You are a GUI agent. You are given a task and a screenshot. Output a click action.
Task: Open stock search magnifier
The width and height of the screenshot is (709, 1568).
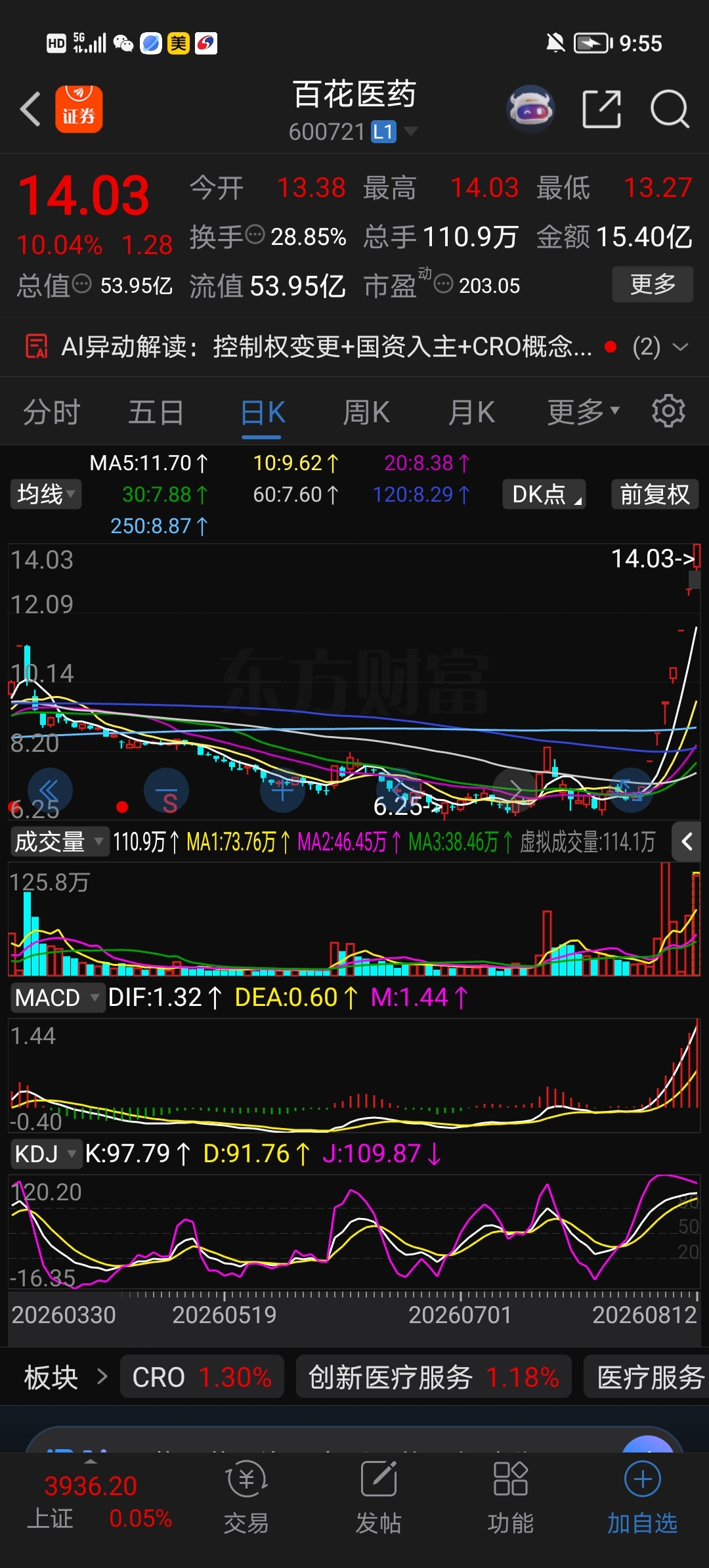pyautogui.click(x=670, y=109)
